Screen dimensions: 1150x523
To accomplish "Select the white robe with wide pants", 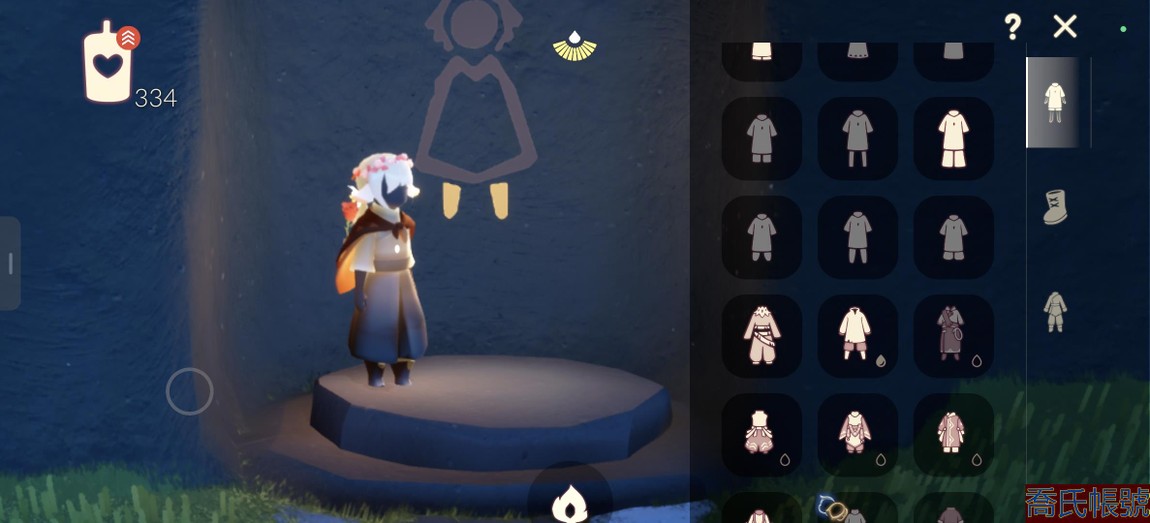I will coord(953,139).
